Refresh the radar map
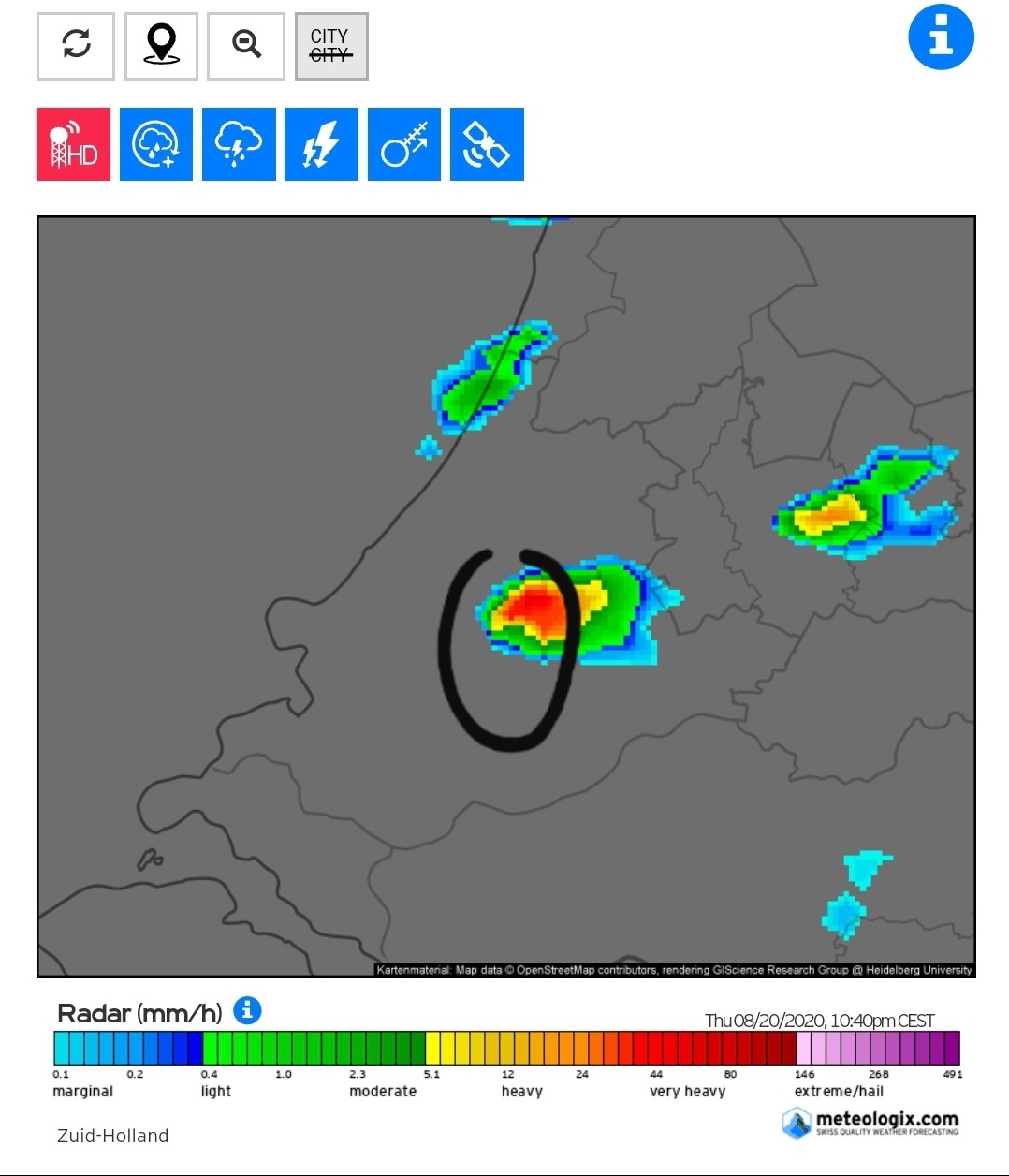Screen dimensions: 1009x1176 point(76,46)
